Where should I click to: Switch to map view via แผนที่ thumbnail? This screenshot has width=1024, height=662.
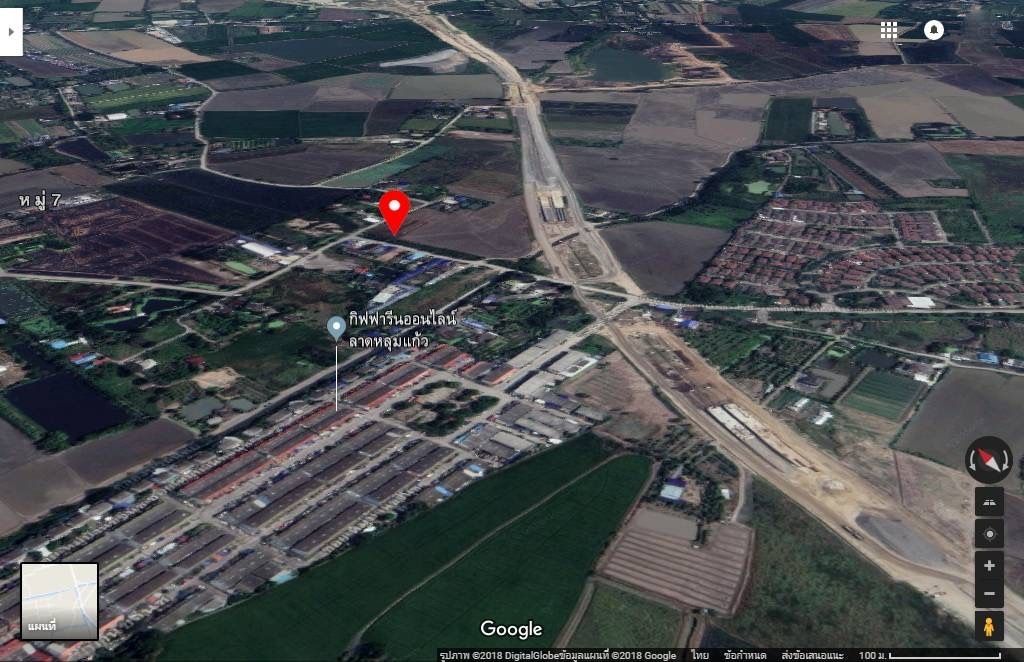tap(59, 601)
